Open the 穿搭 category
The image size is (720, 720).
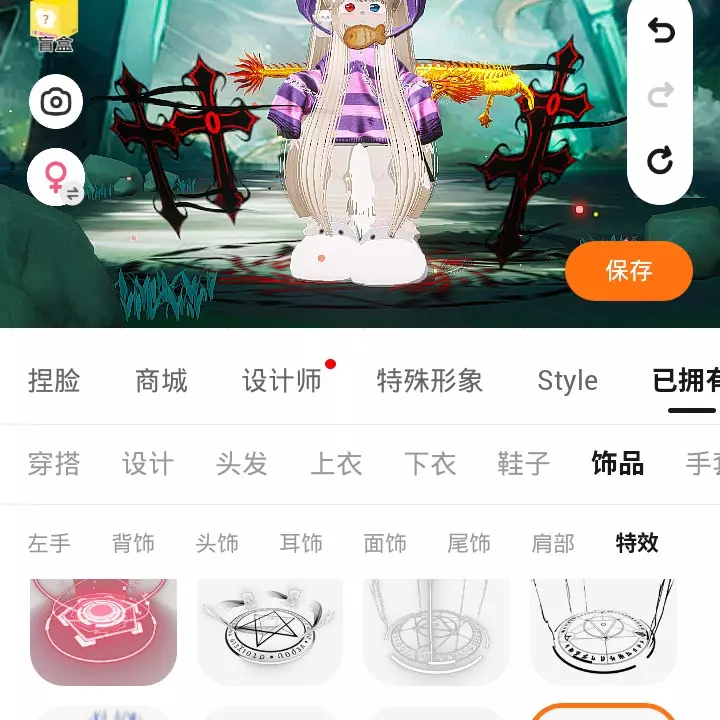coord(54,464)
